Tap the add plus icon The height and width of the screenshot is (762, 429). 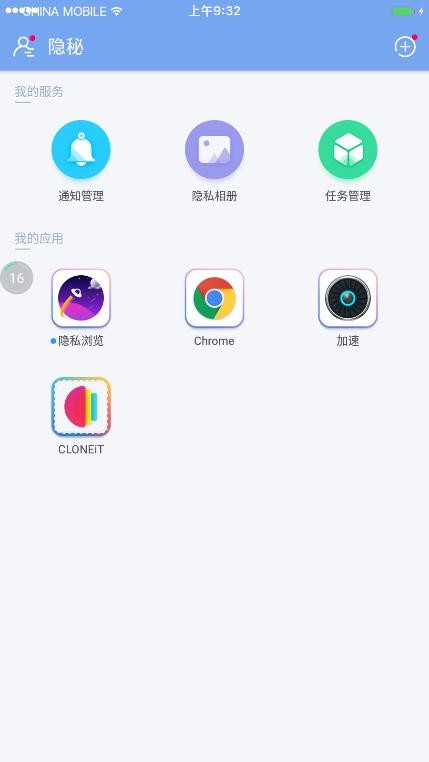point(405,46)
